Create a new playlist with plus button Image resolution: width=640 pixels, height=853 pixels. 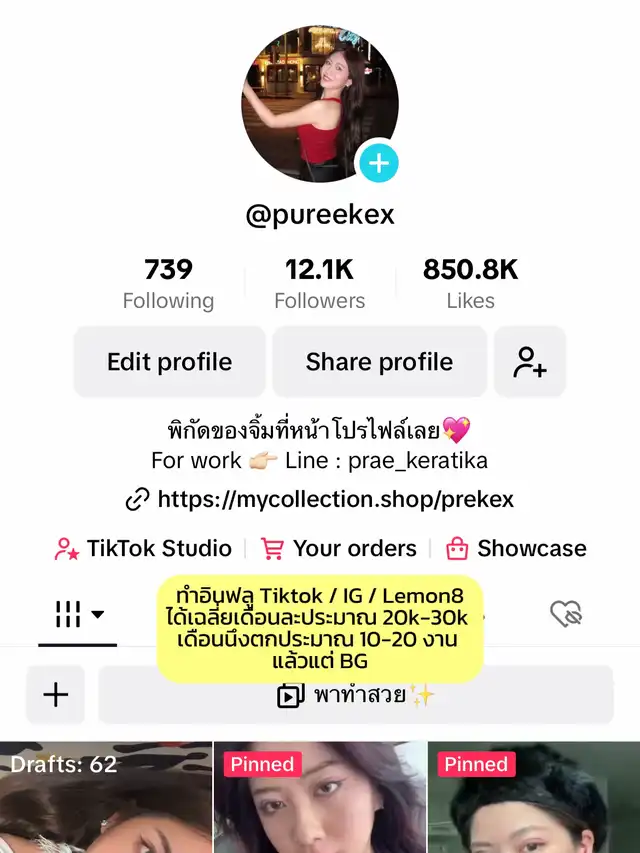pyautogui.click(x=56, y=695)
